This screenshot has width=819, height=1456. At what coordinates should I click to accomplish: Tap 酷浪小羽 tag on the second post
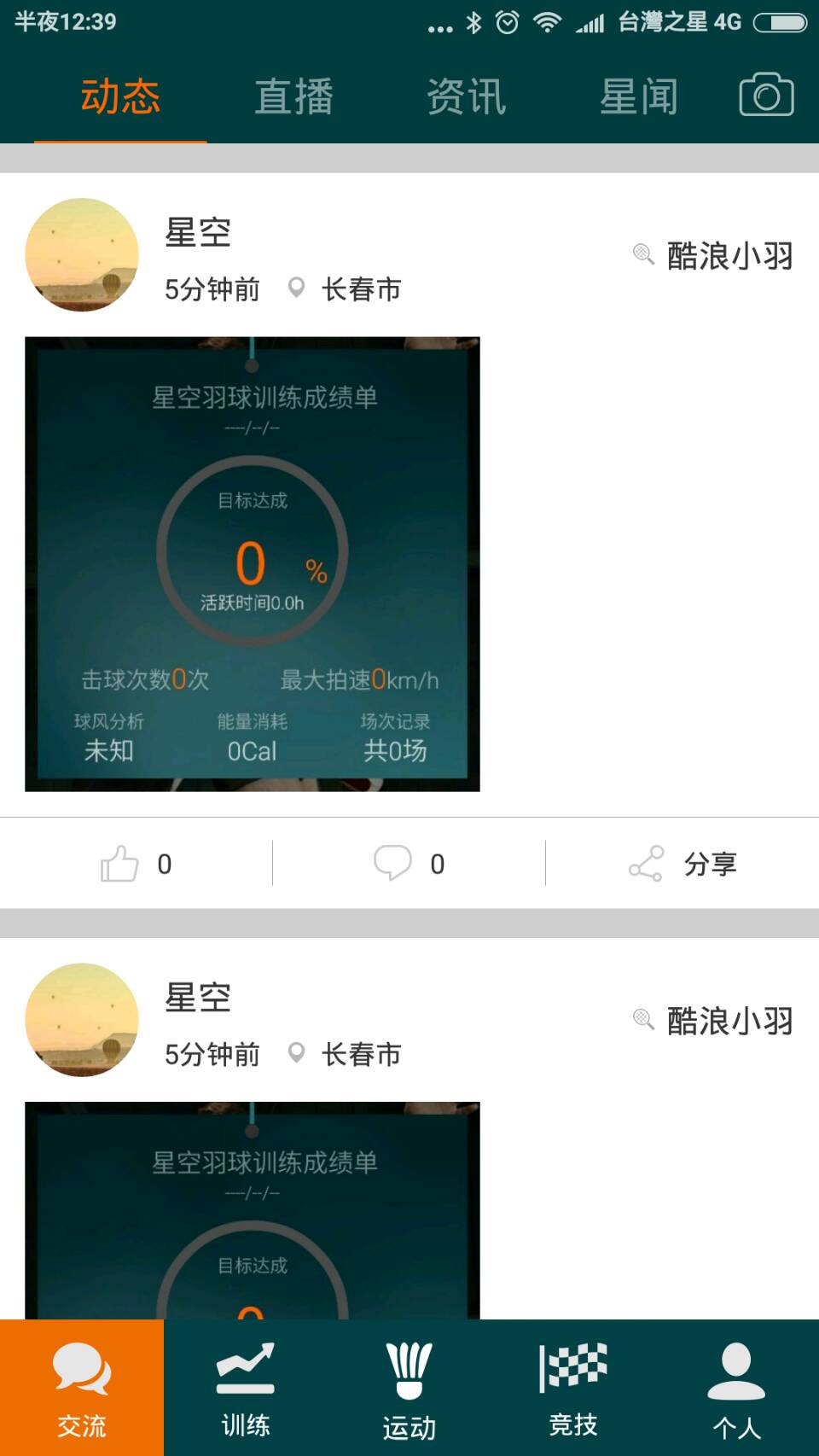pos(713,1020)
